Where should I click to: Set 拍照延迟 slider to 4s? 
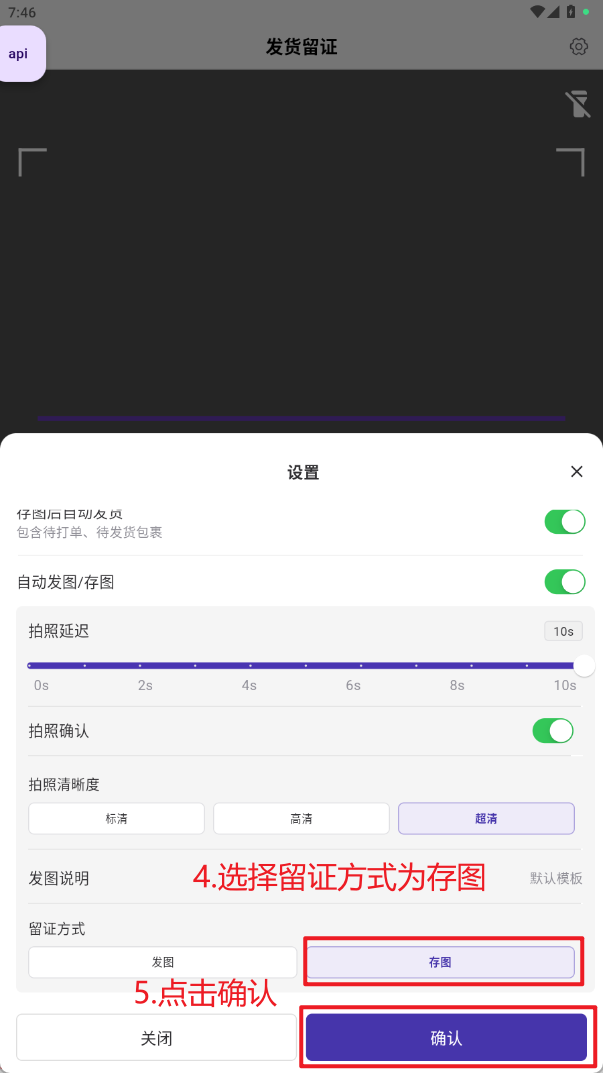click(x=249, y=665)
